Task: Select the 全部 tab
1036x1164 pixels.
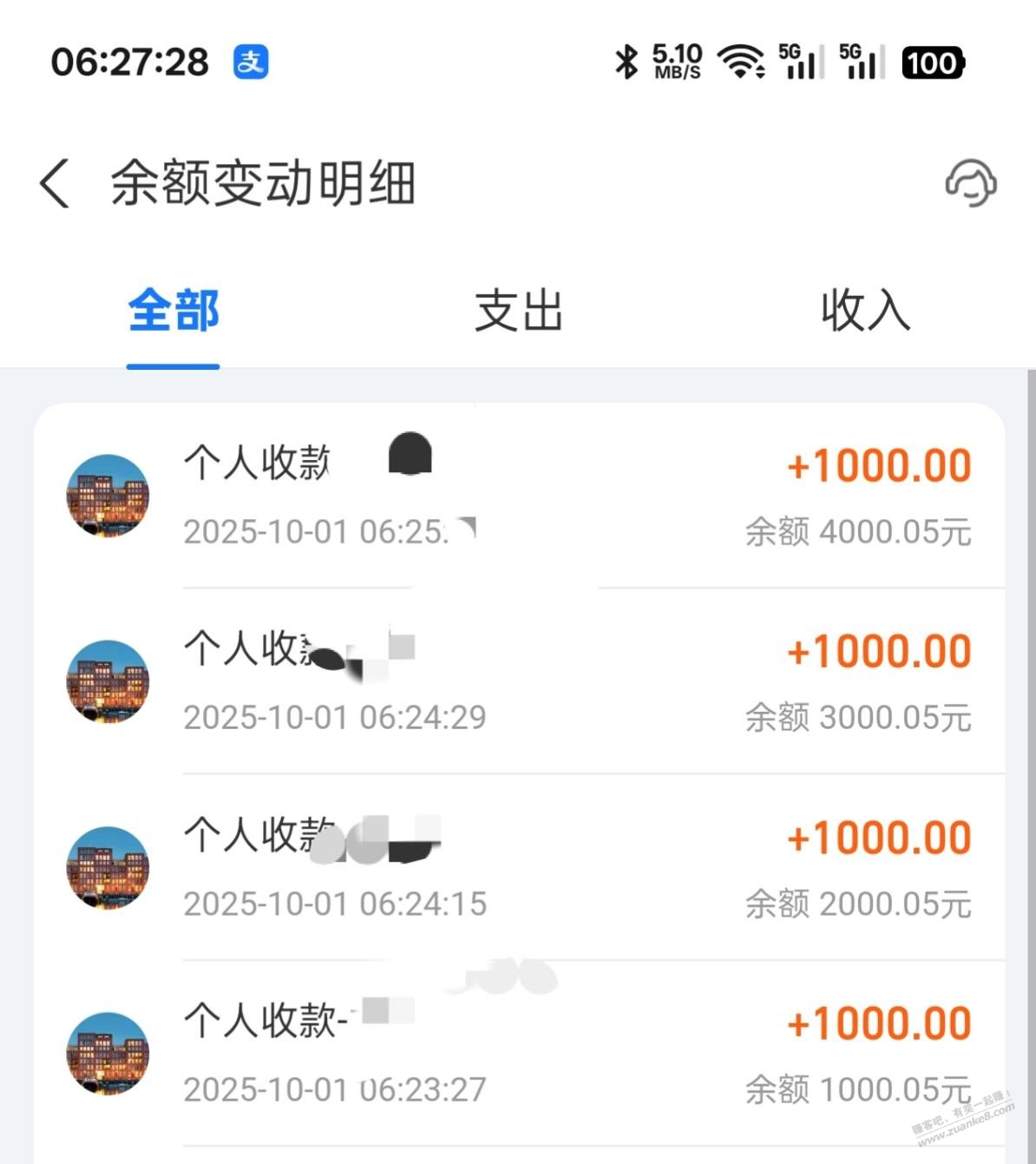Action: [174, 311]
